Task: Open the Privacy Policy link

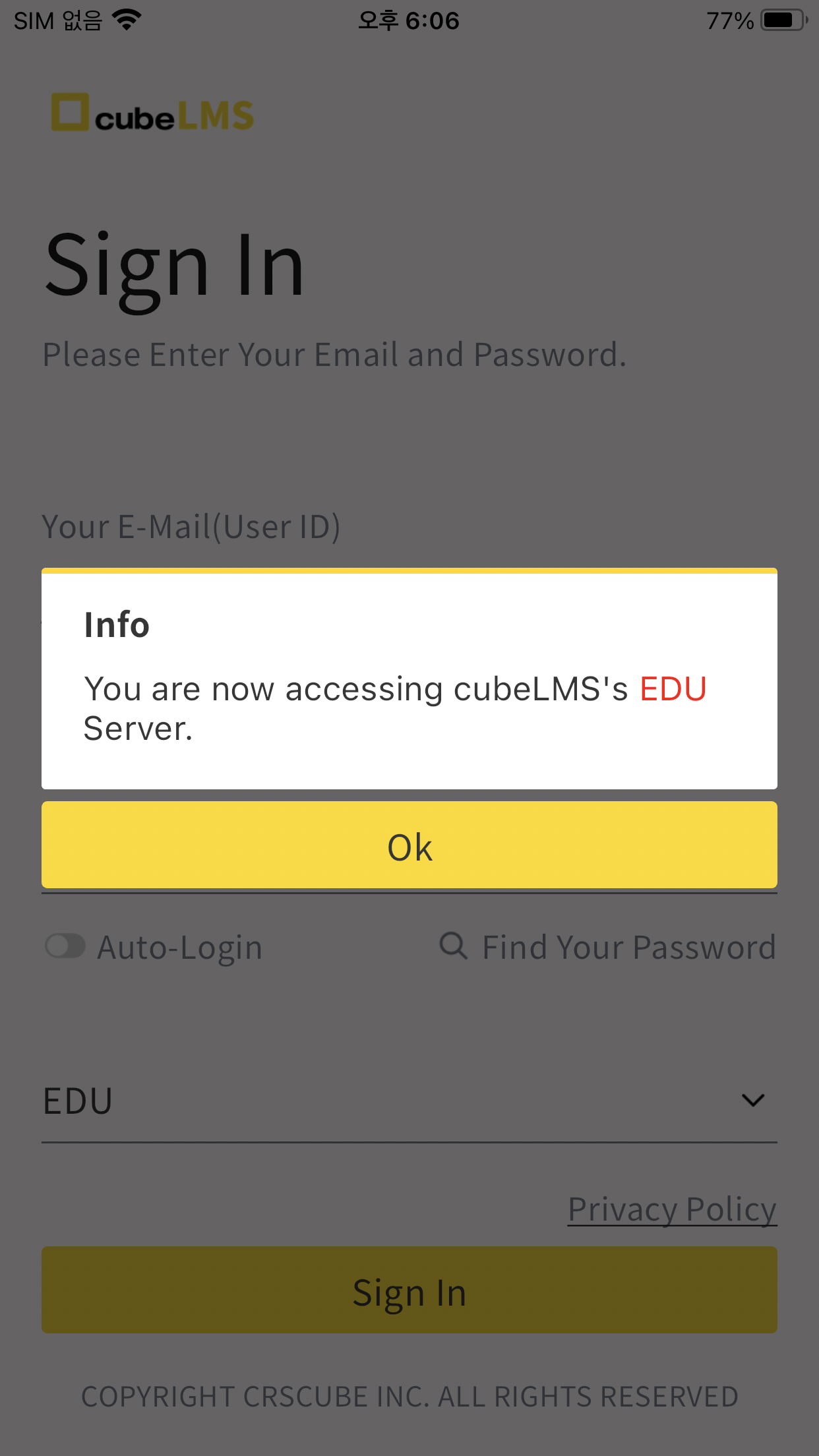Action: click(672, 1209)
